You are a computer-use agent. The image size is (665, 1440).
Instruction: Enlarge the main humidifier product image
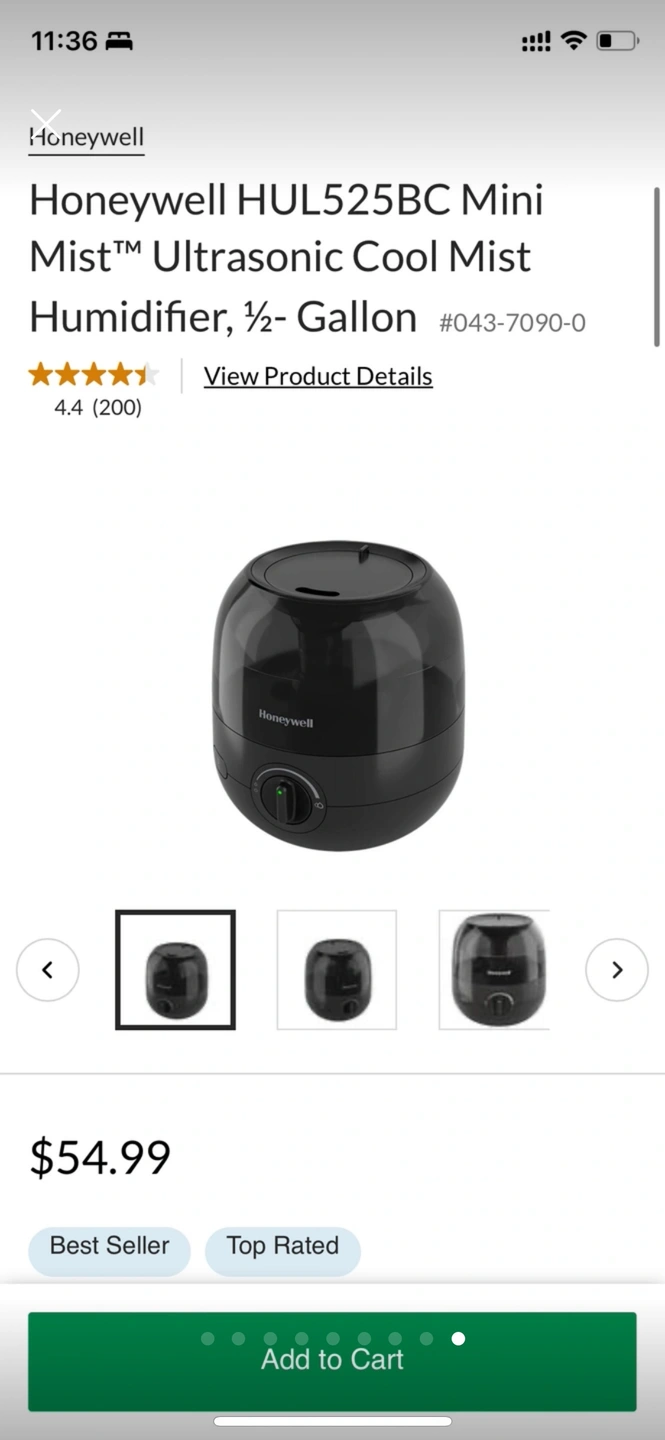[338, 695]
